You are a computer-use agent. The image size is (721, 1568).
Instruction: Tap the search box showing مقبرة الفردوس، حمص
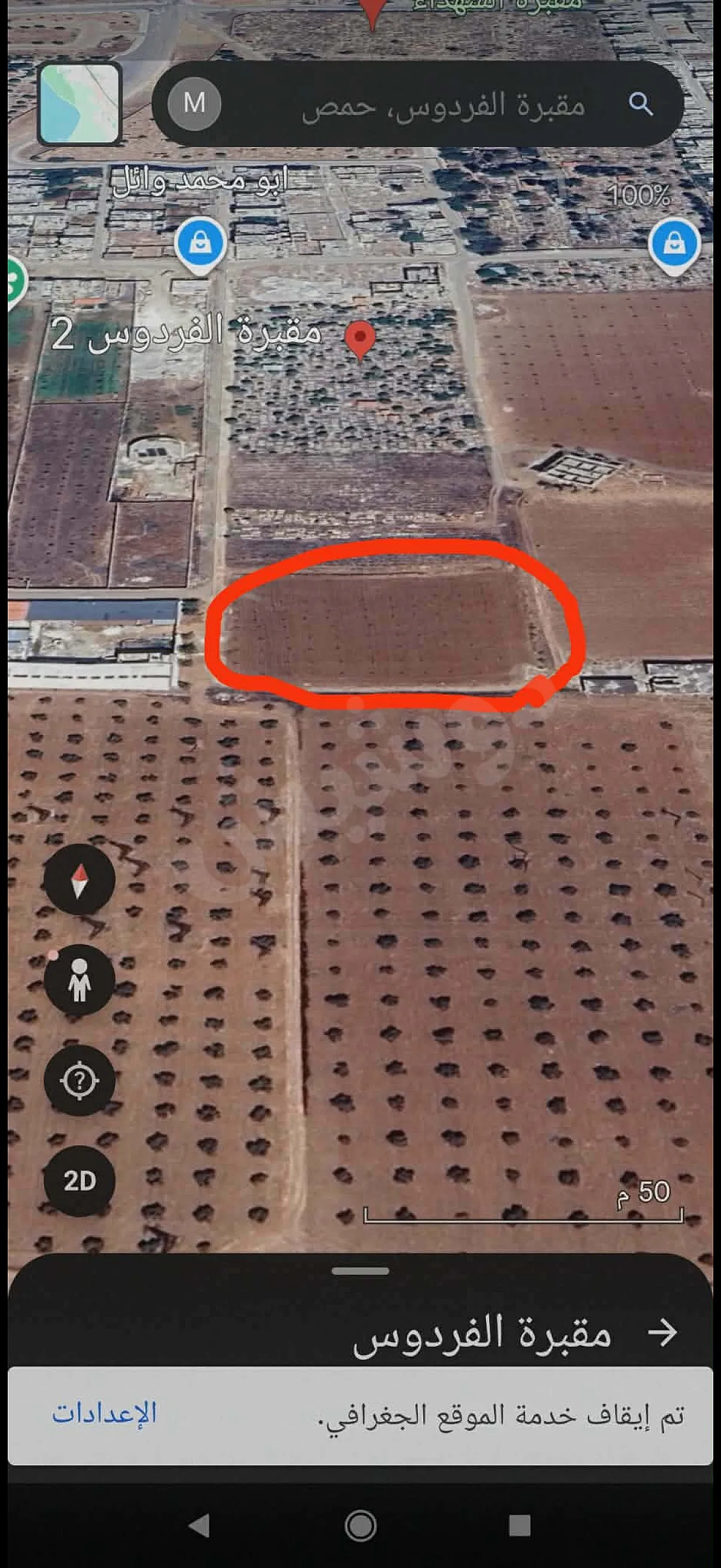tap(417, 104)
